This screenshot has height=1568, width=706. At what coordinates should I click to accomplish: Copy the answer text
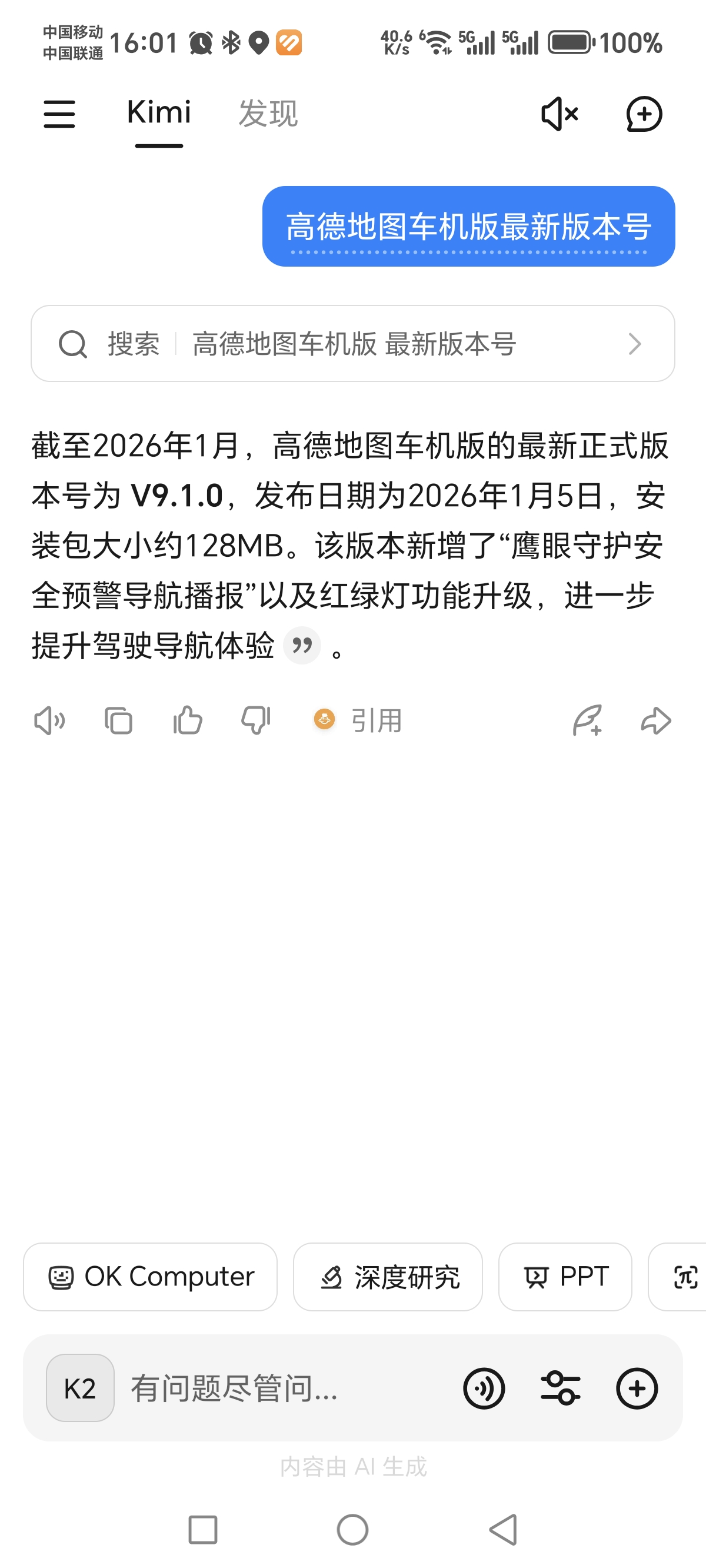tap(118, 721)
